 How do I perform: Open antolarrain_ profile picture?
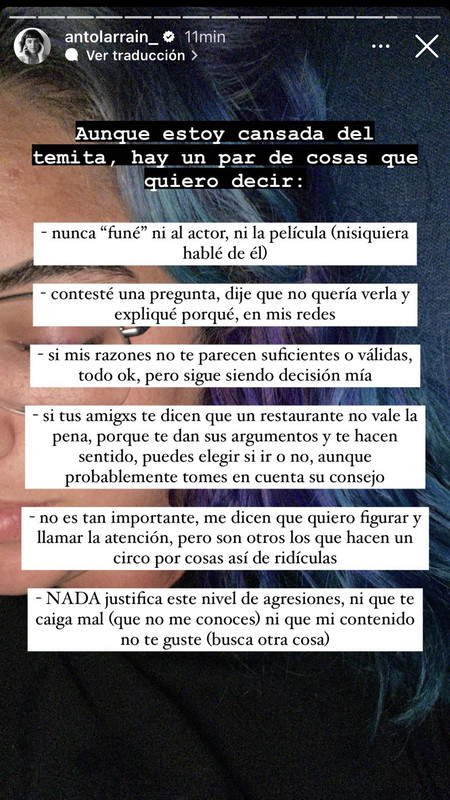click(32, 46)
